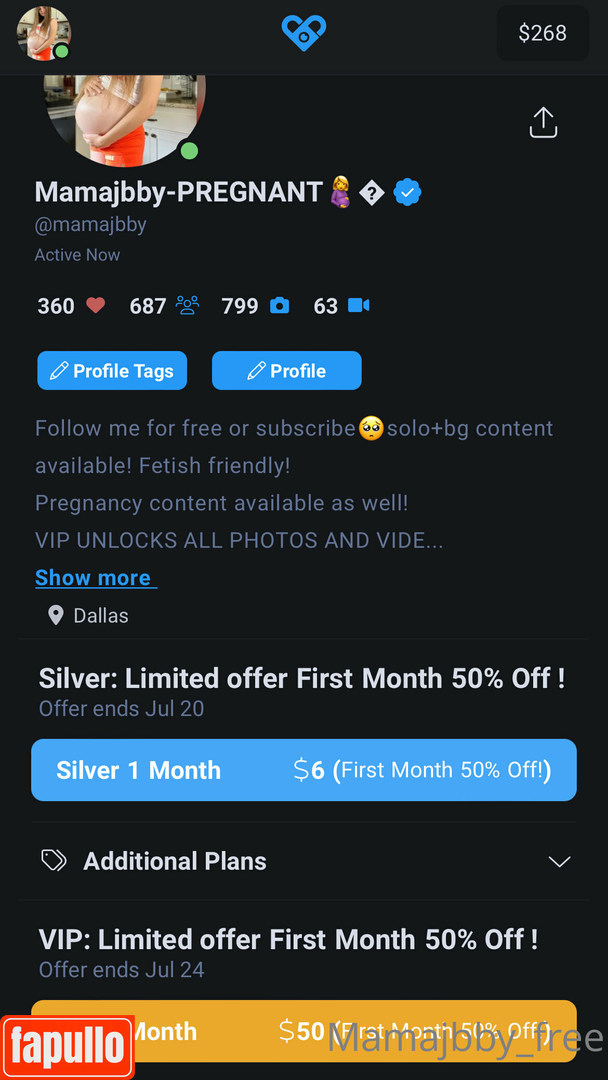The image size is (608, 1080).
Task: Edit Profile Tags
Action: [x=110, y=371]
